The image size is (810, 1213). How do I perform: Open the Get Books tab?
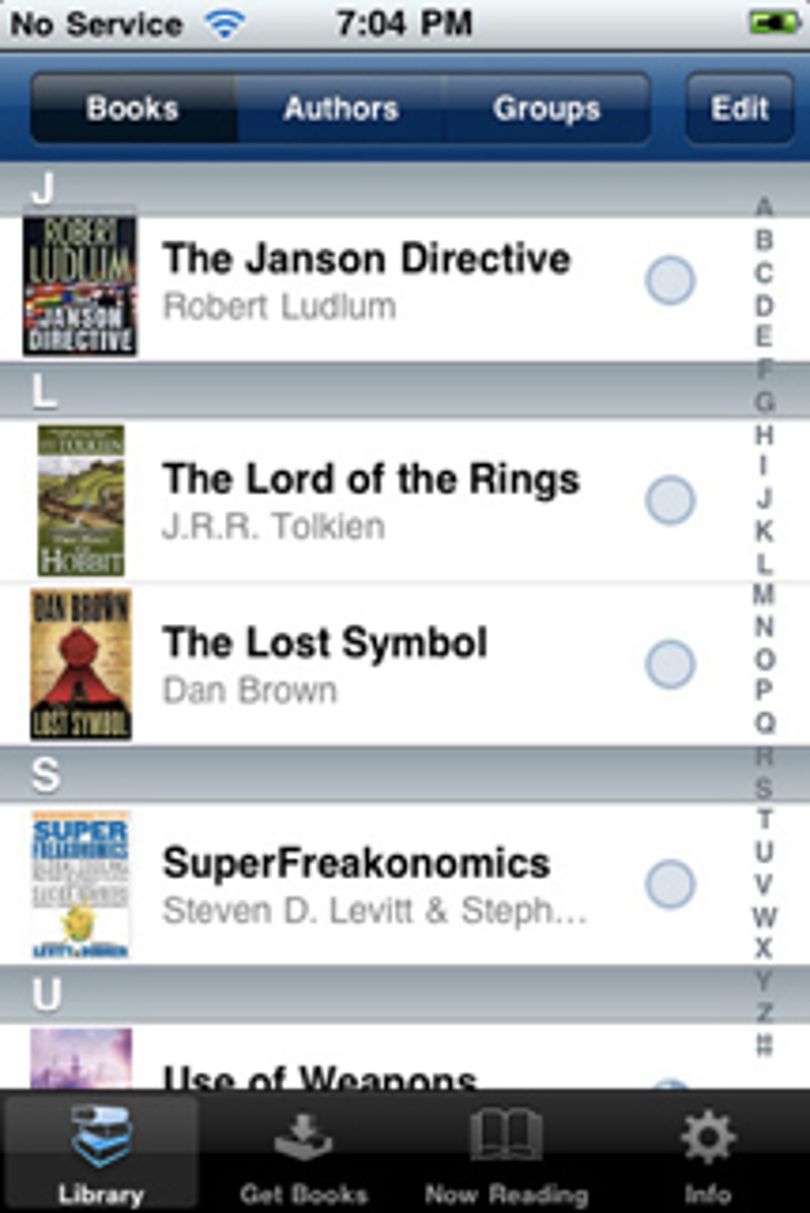coord(303,1152)
